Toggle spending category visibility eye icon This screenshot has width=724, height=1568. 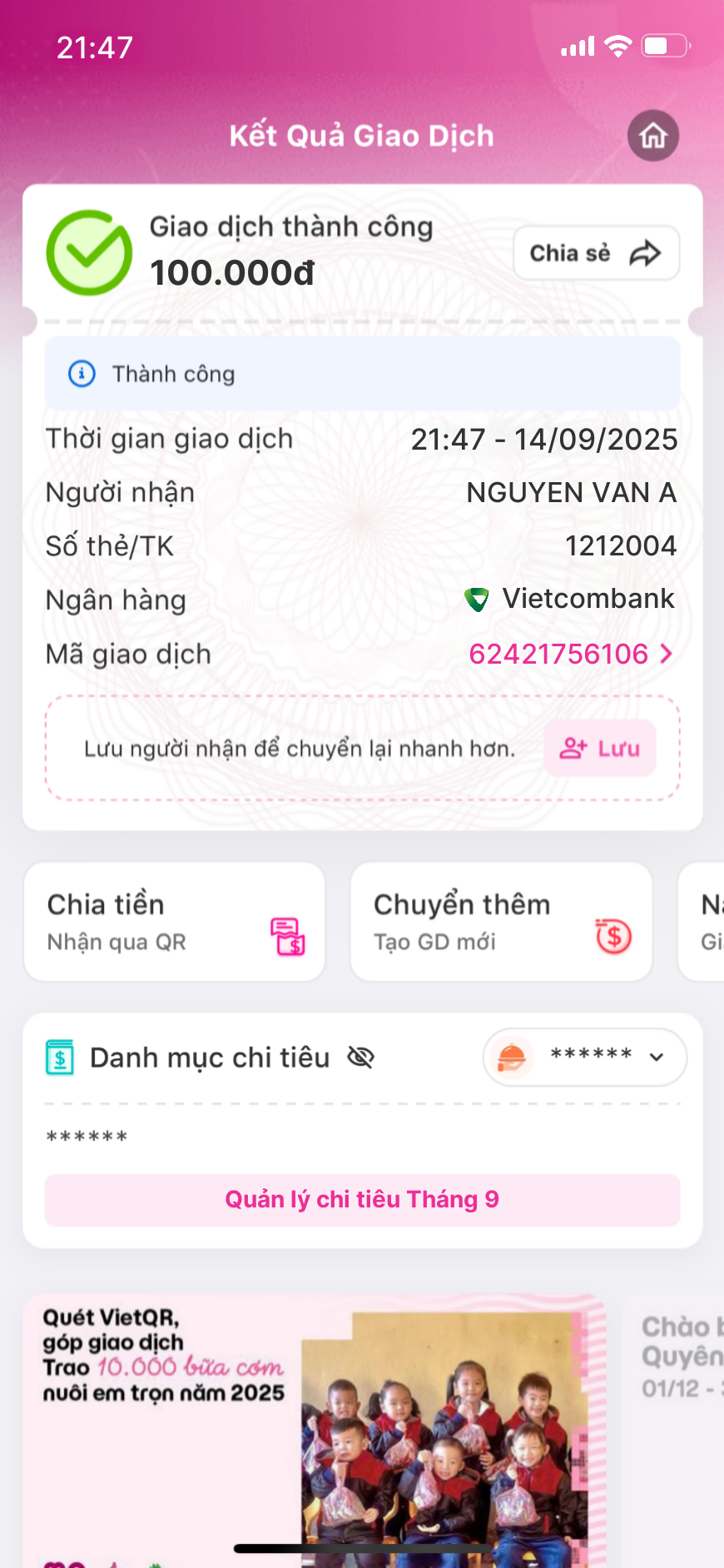tap(360, 1058)
